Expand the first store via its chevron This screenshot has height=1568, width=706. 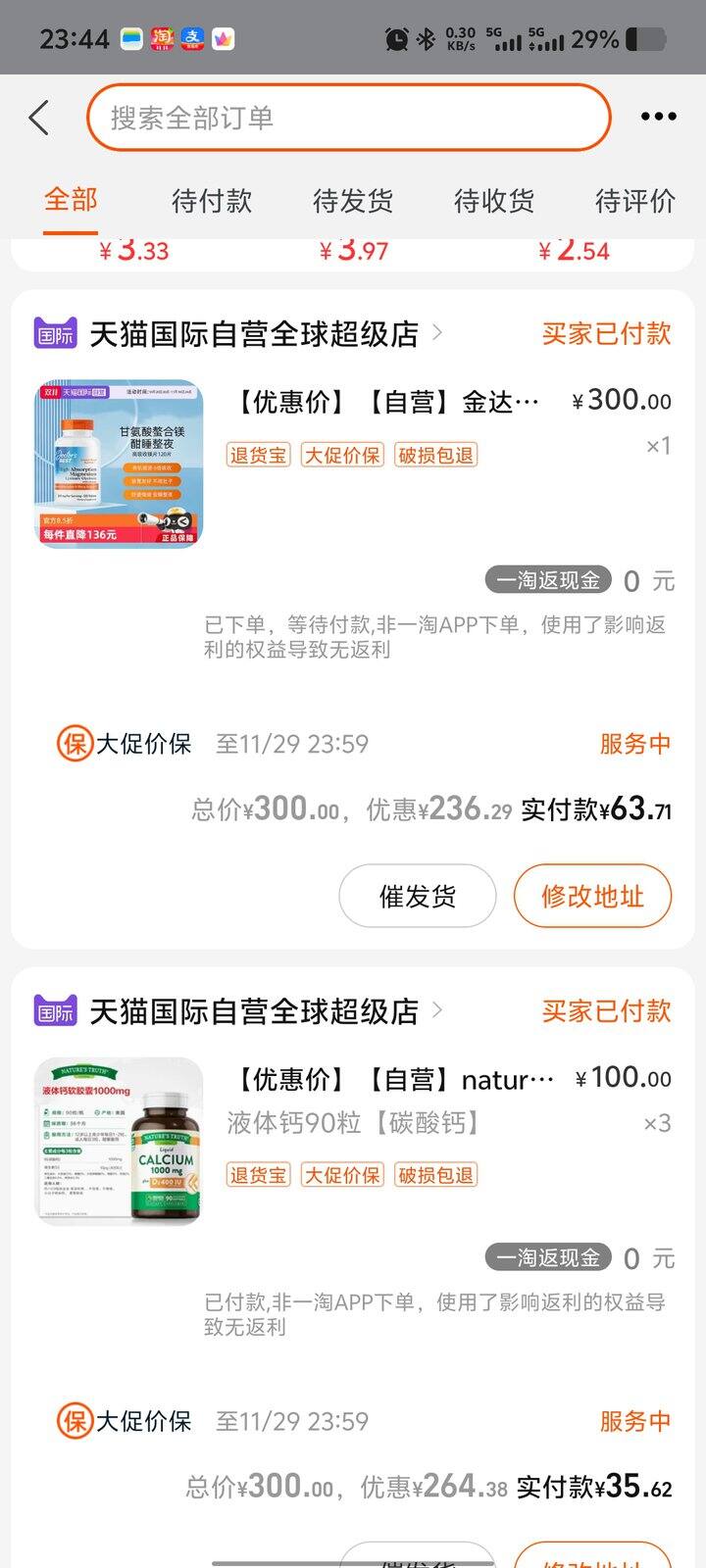tap(442, 333)
